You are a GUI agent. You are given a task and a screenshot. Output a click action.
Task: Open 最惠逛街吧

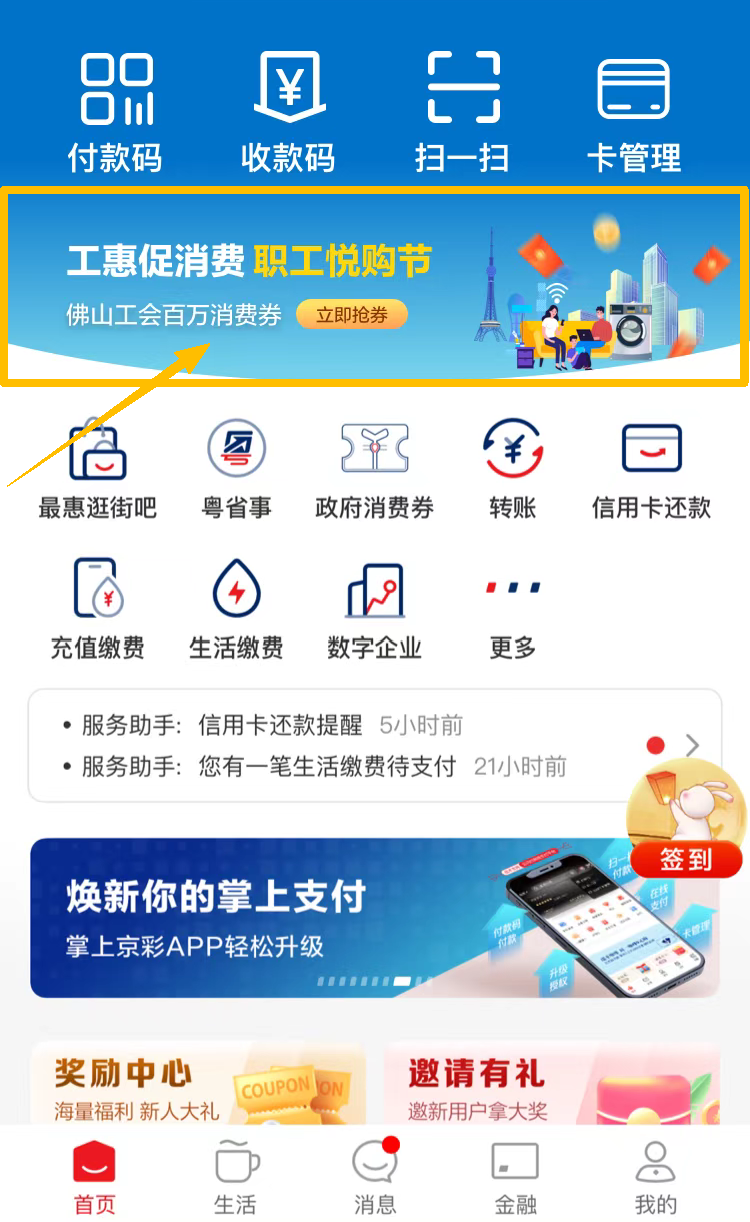pyautogui.click(x=97, y=468)
